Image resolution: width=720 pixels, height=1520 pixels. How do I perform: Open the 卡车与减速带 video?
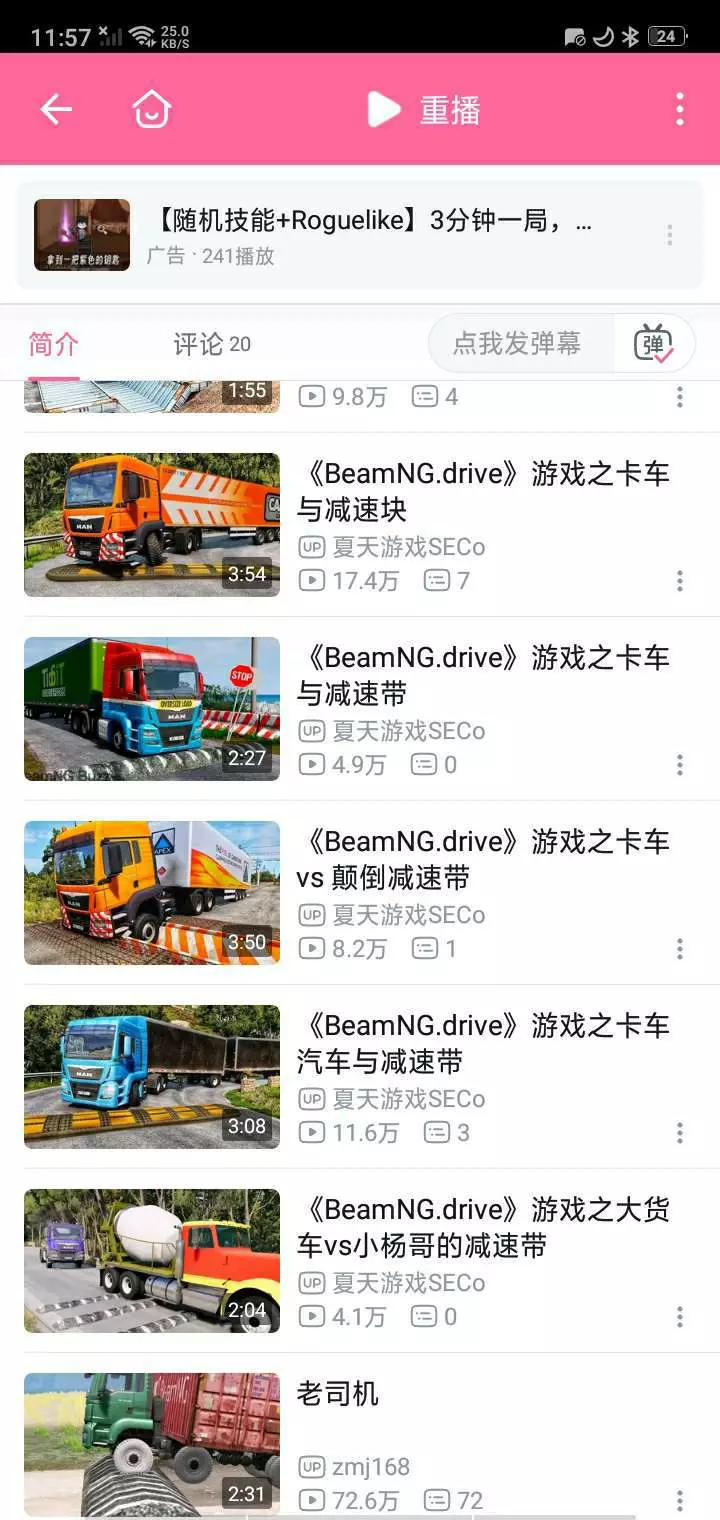tap(482, 675)
